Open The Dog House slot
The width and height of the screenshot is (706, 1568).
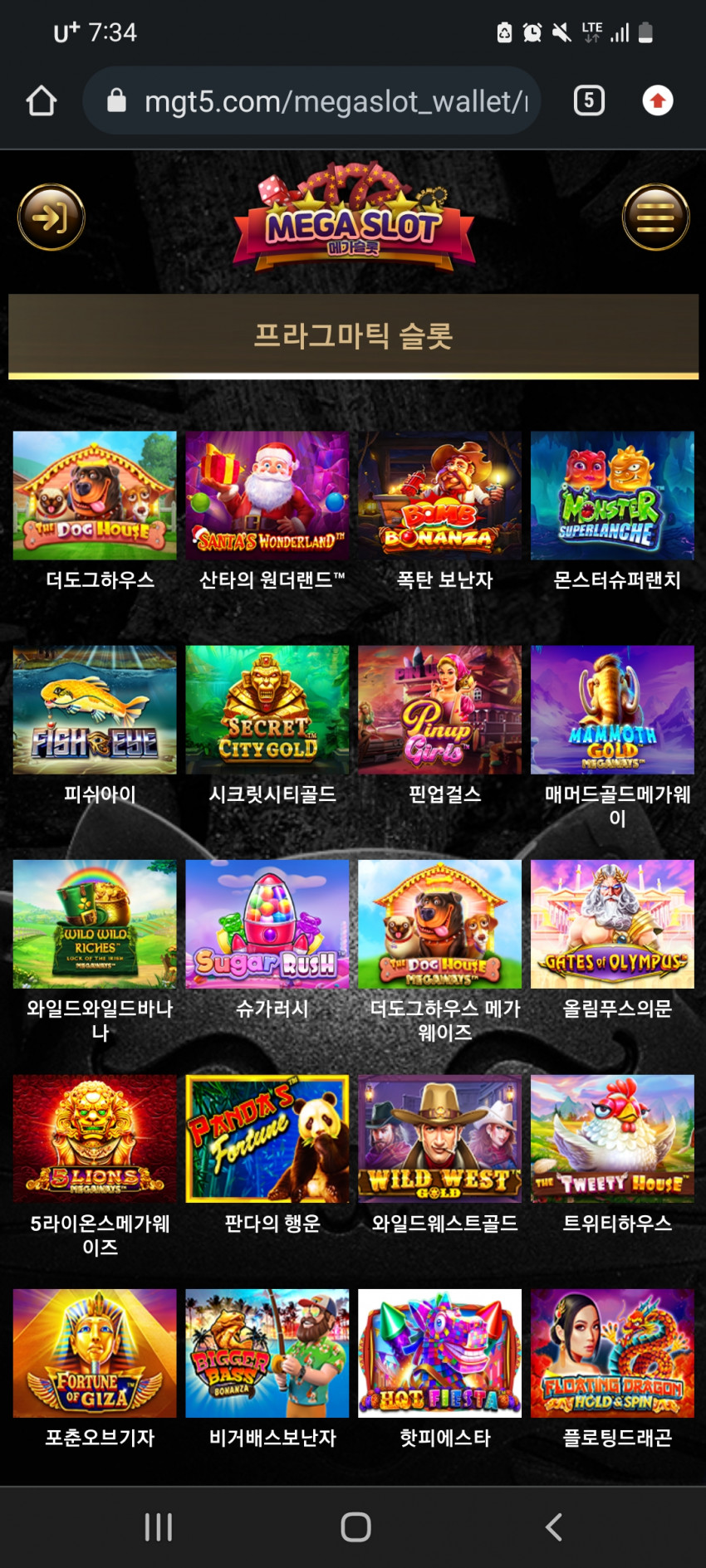point(95,496)
